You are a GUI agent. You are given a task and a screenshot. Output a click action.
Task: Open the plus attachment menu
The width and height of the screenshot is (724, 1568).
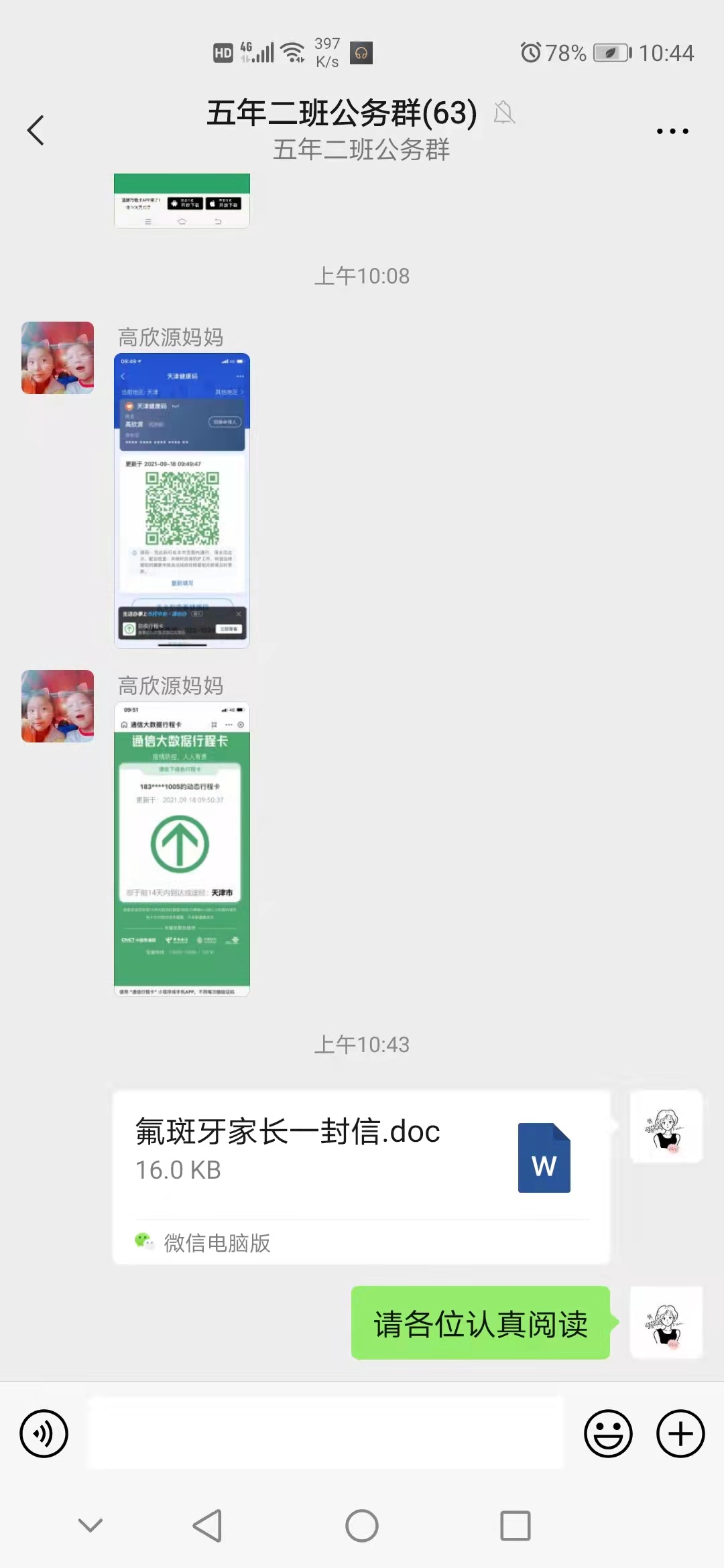coord(680,1433)
